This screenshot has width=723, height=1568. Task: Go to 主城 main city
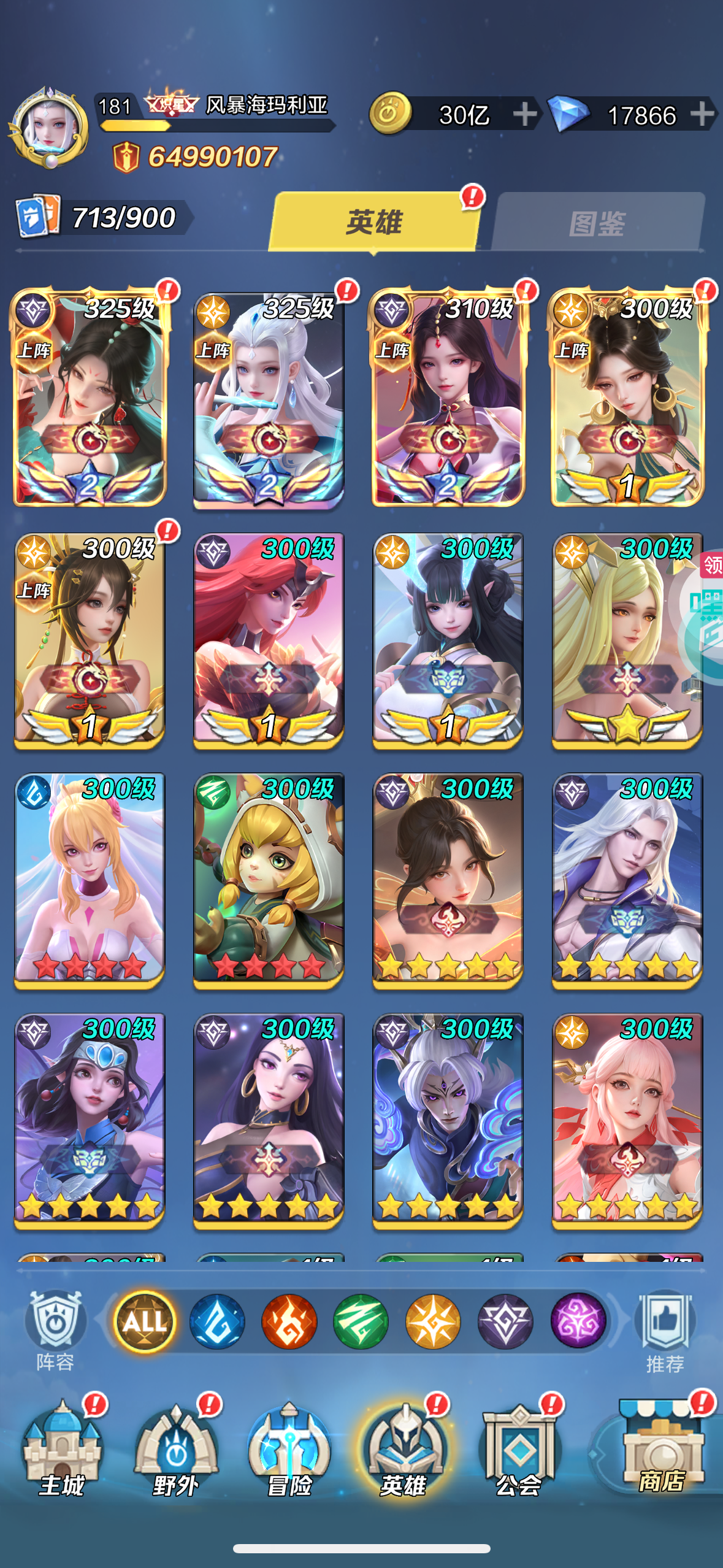pos(62,1448)
